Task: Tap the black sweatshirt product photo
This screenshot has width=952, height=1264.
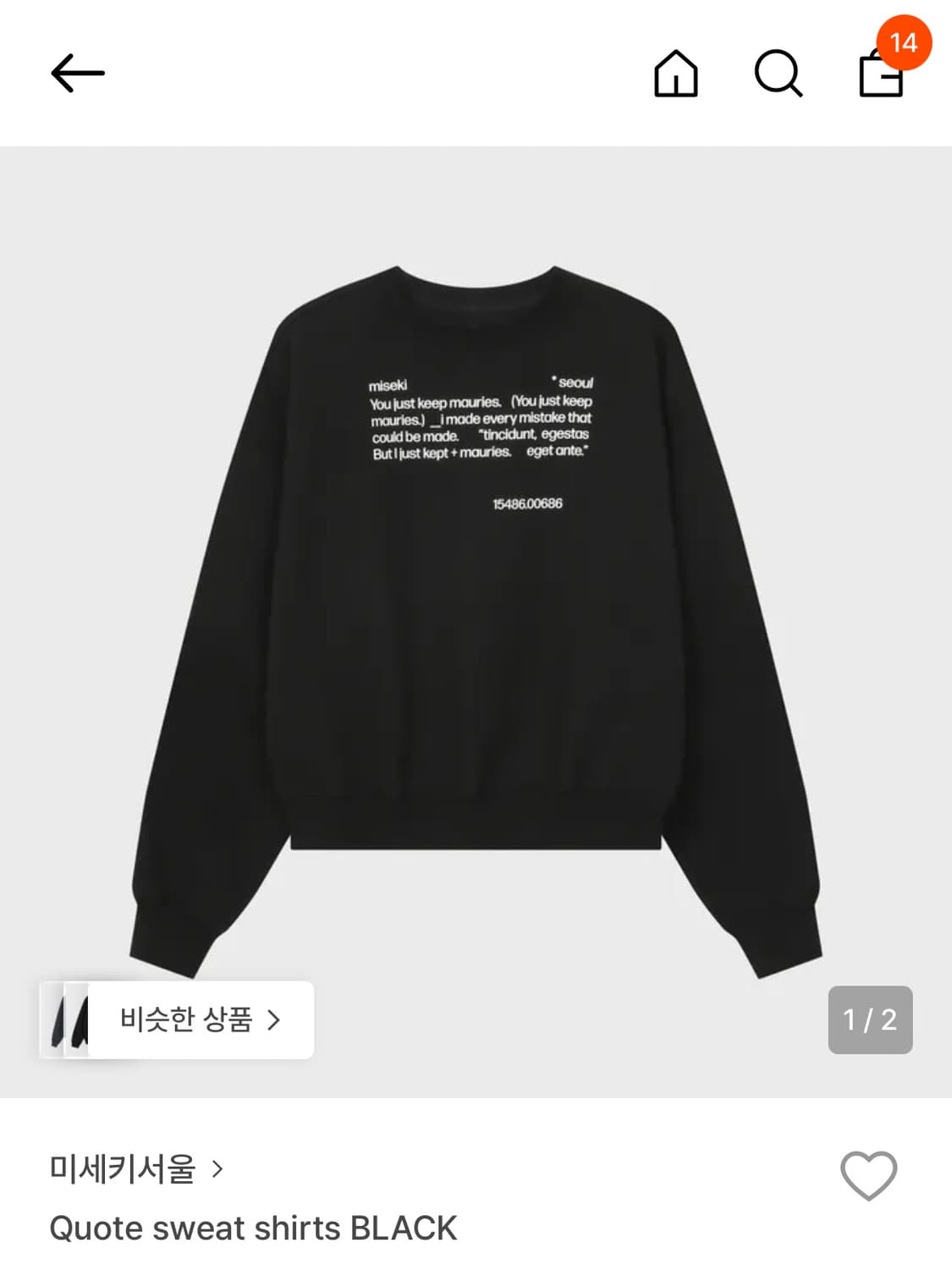Action: click(x=474, y=592)
